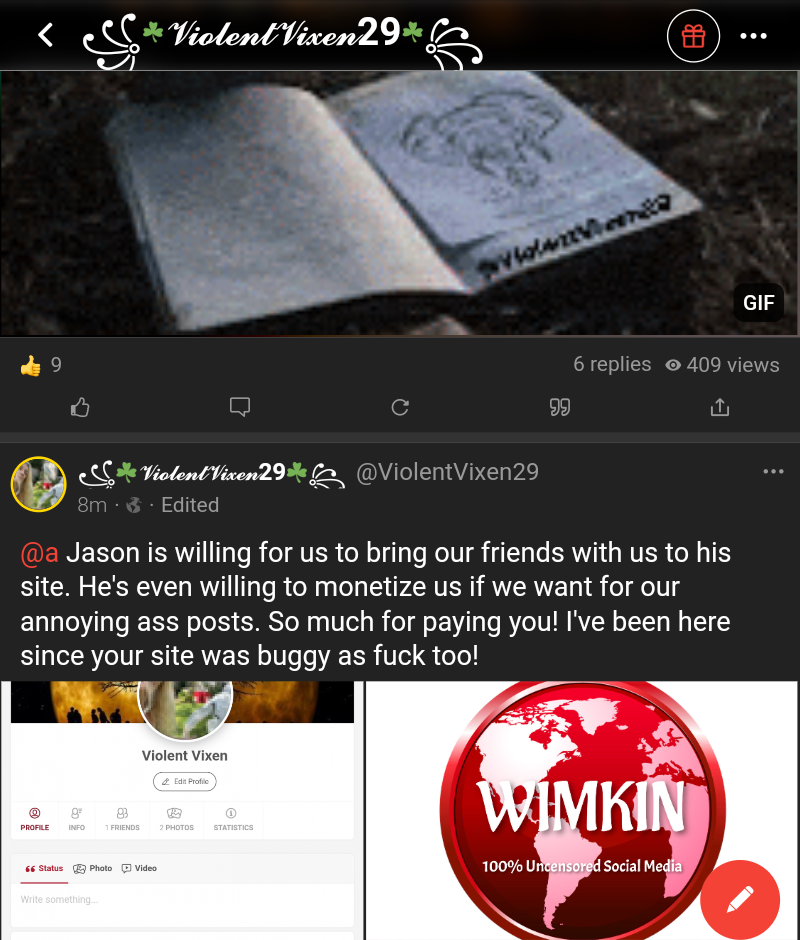View the 6 replies
800x940 pixels.
(x=612, y=365)
